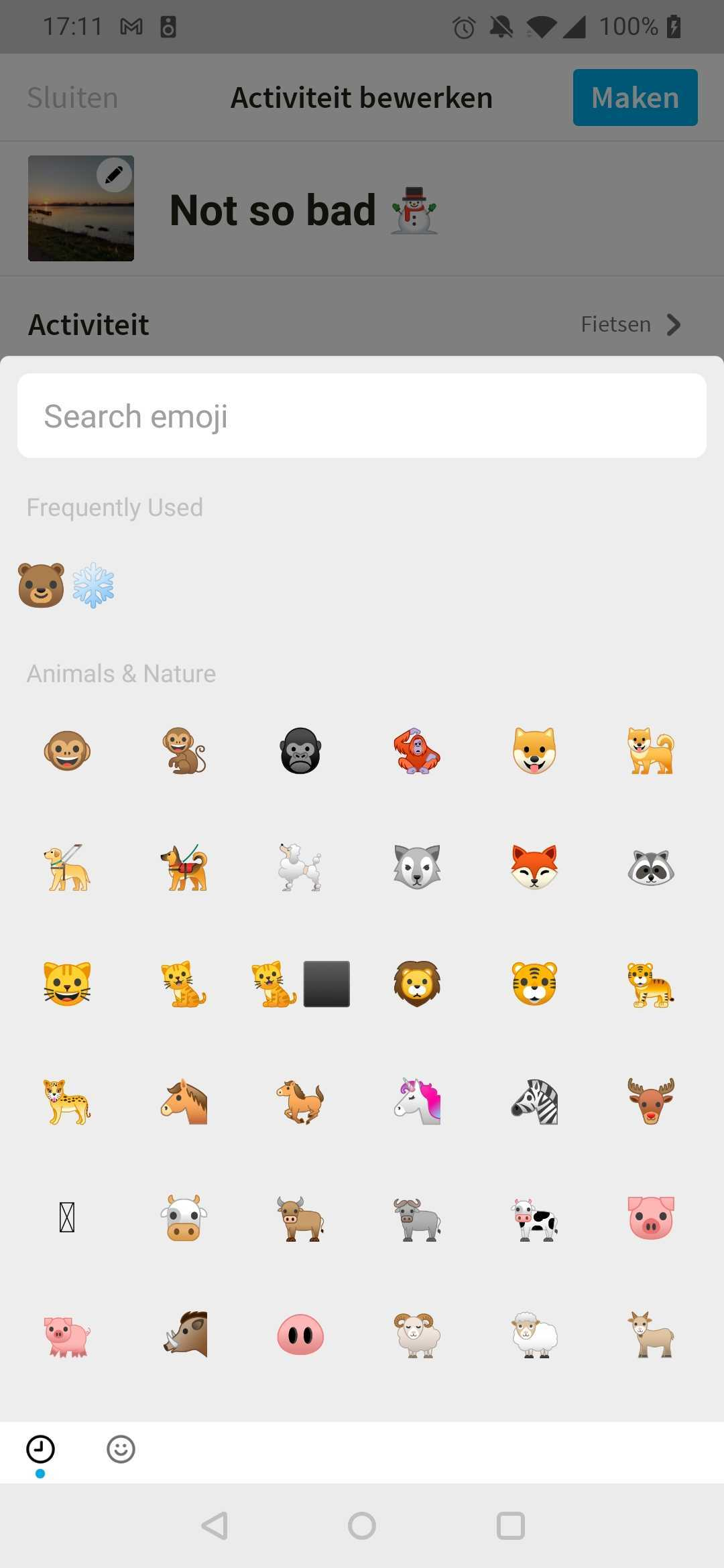Viewport: 724px width, 1568px height.
Task: Focus the Search emoji field
Action: [x=362, y=416]
